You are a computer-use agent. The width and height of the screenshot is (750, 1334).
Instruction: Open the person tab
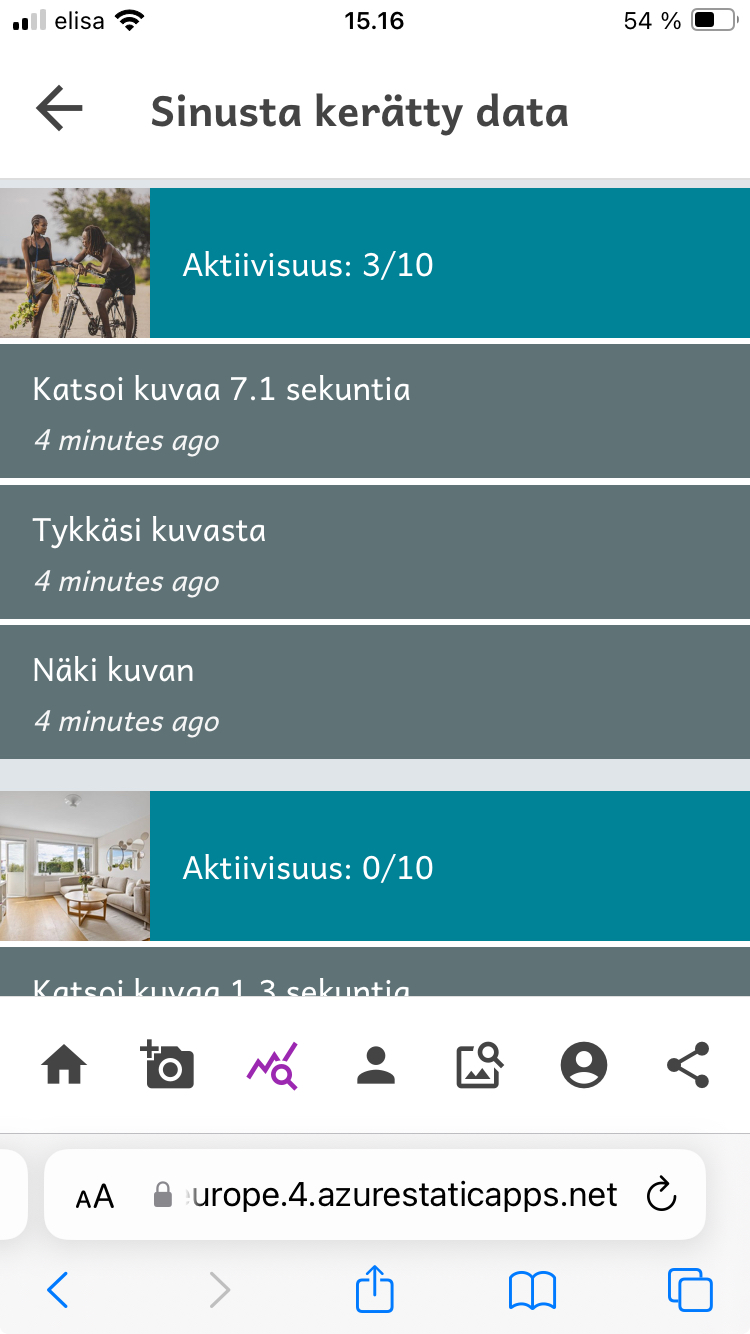[376, 1066]
